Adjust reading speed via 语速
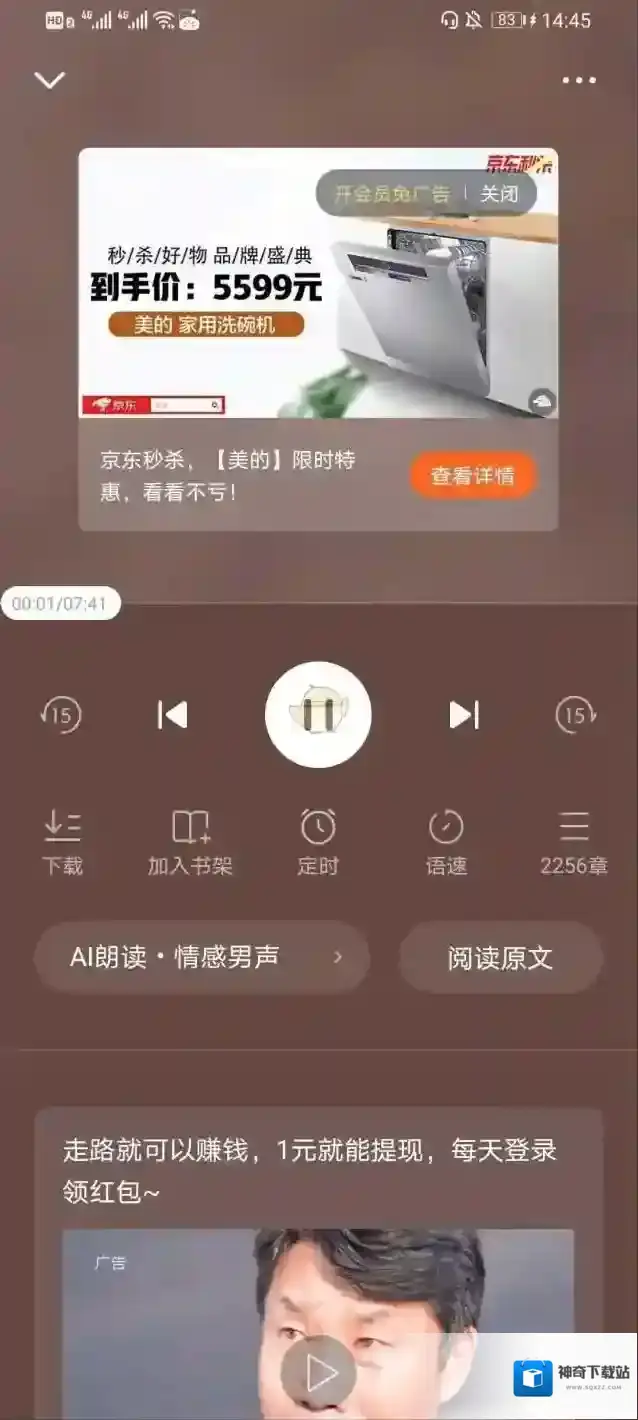 (446, 843)
